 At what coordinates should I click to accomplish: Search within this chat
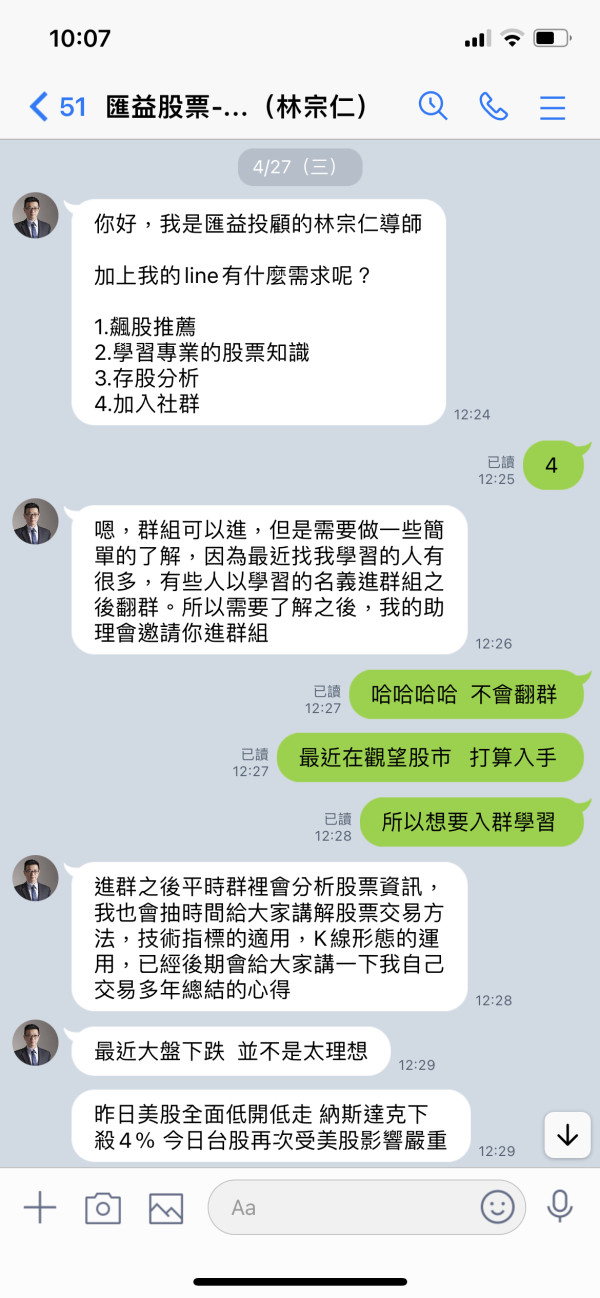point(433,106)
